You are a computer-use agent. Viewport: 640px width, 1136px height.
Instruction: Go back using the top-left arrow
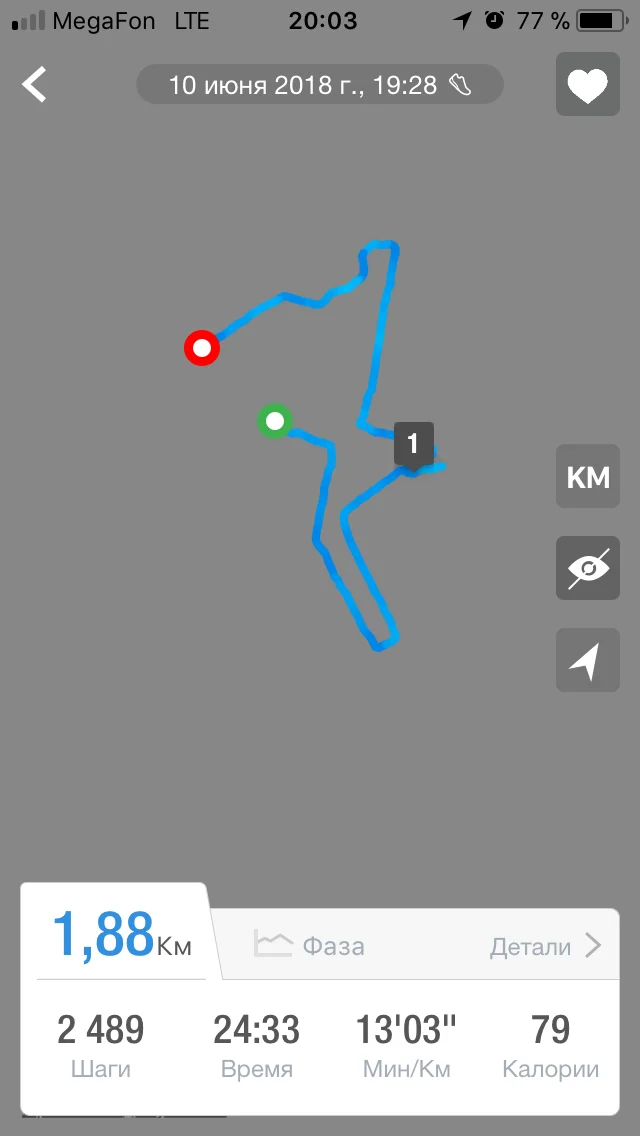point(34,84)
